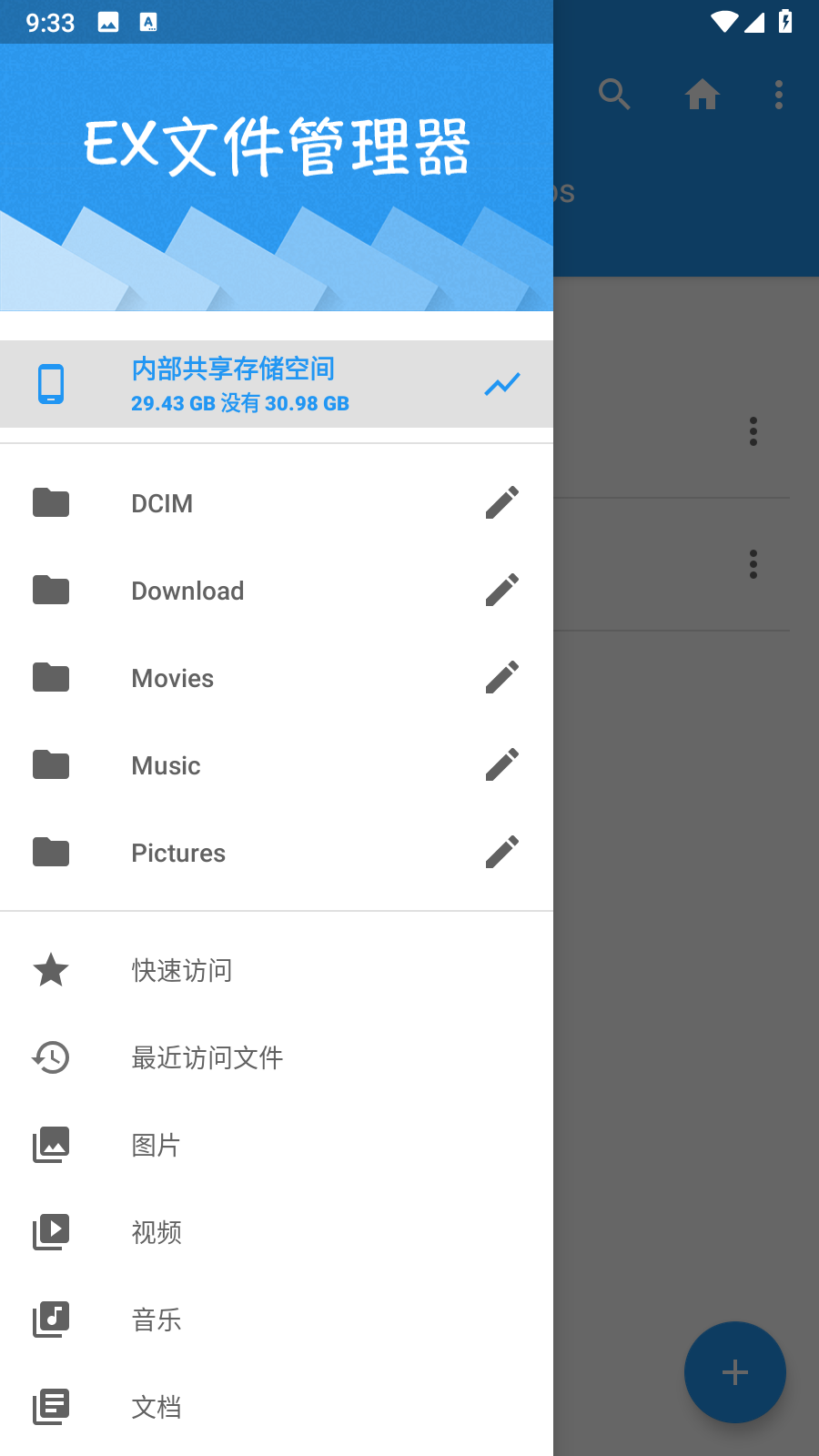Browse the 音乐 music category

157,1319
